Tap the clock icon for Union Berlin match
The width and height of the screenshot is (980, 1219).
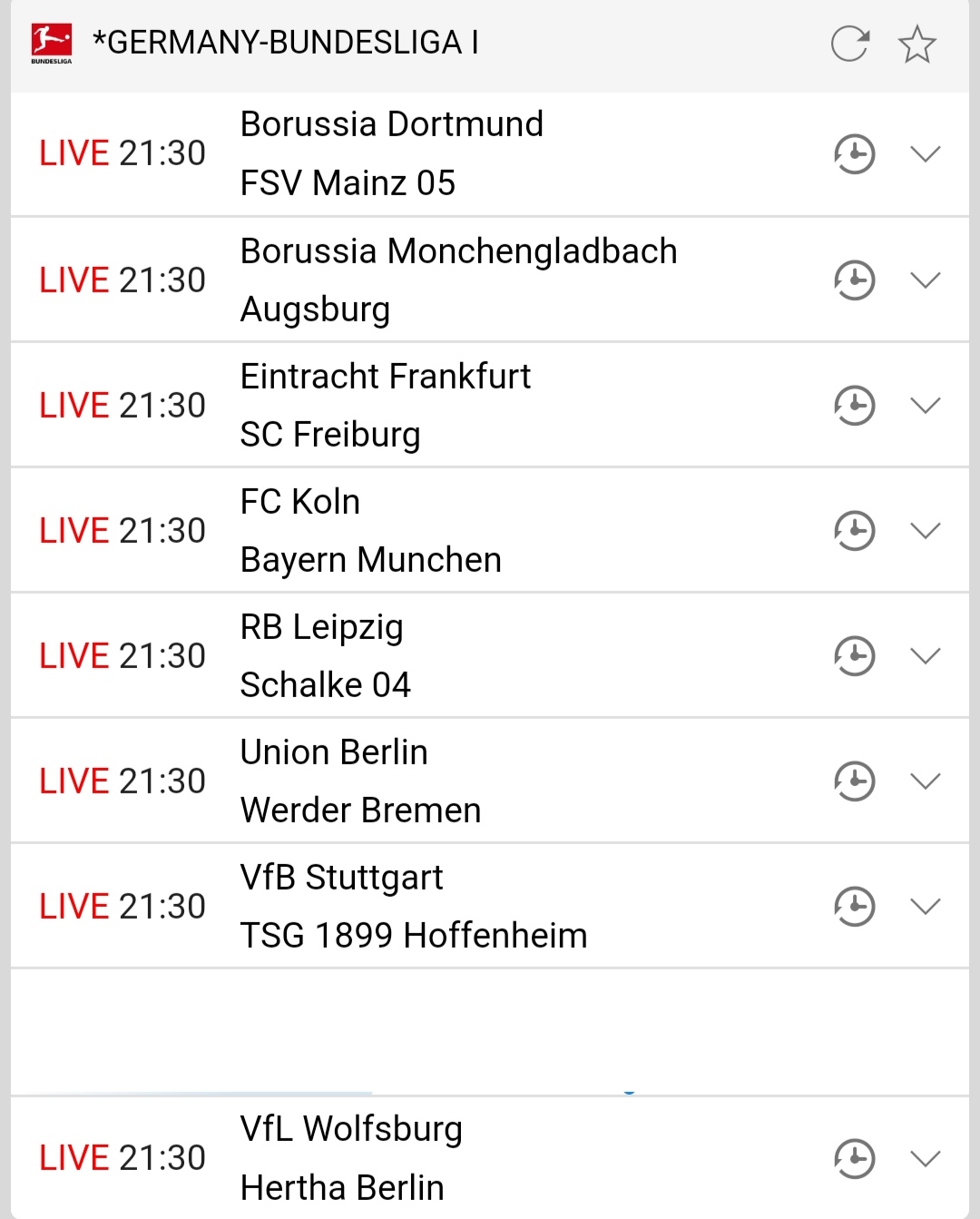pos(854,781)
